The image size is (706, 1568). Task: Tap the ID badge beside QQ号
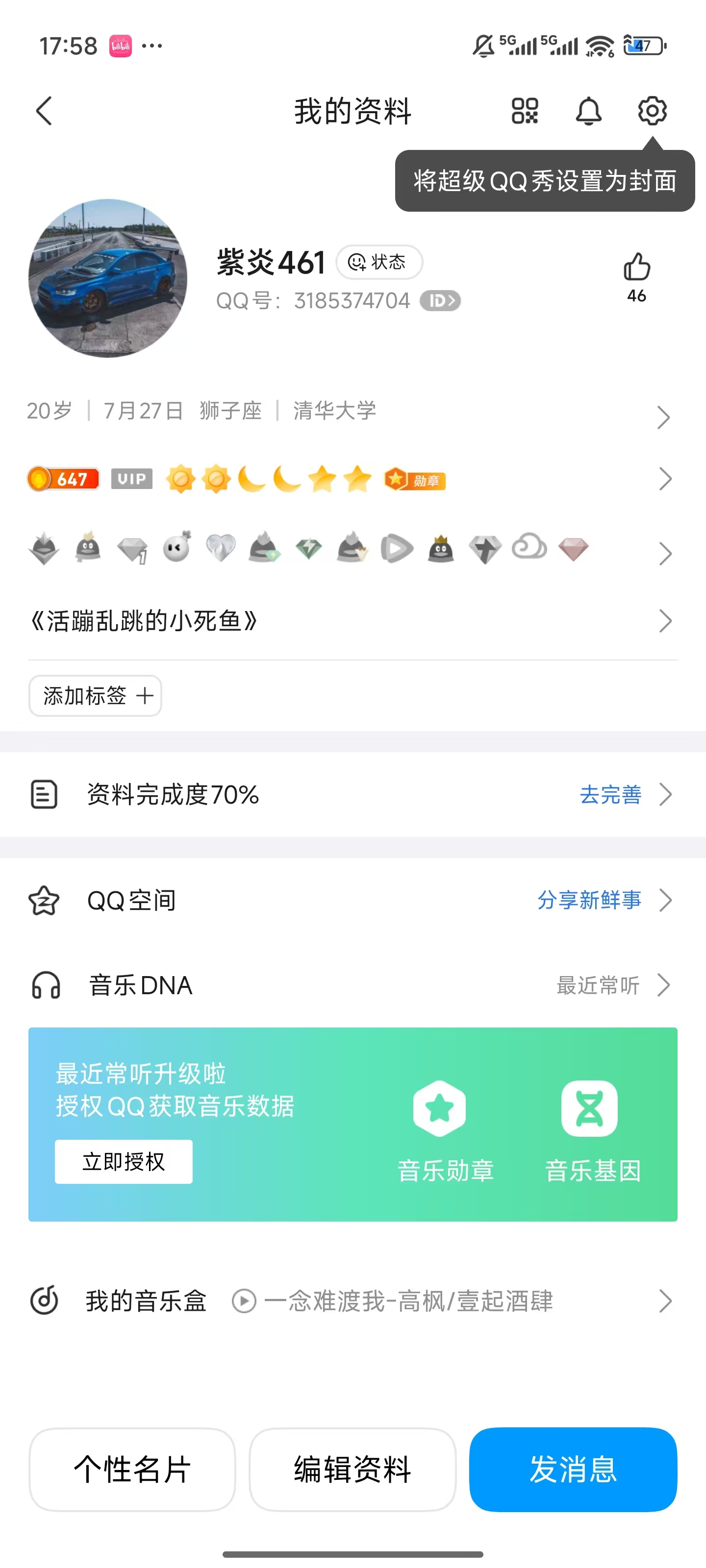tap(440, 301)
